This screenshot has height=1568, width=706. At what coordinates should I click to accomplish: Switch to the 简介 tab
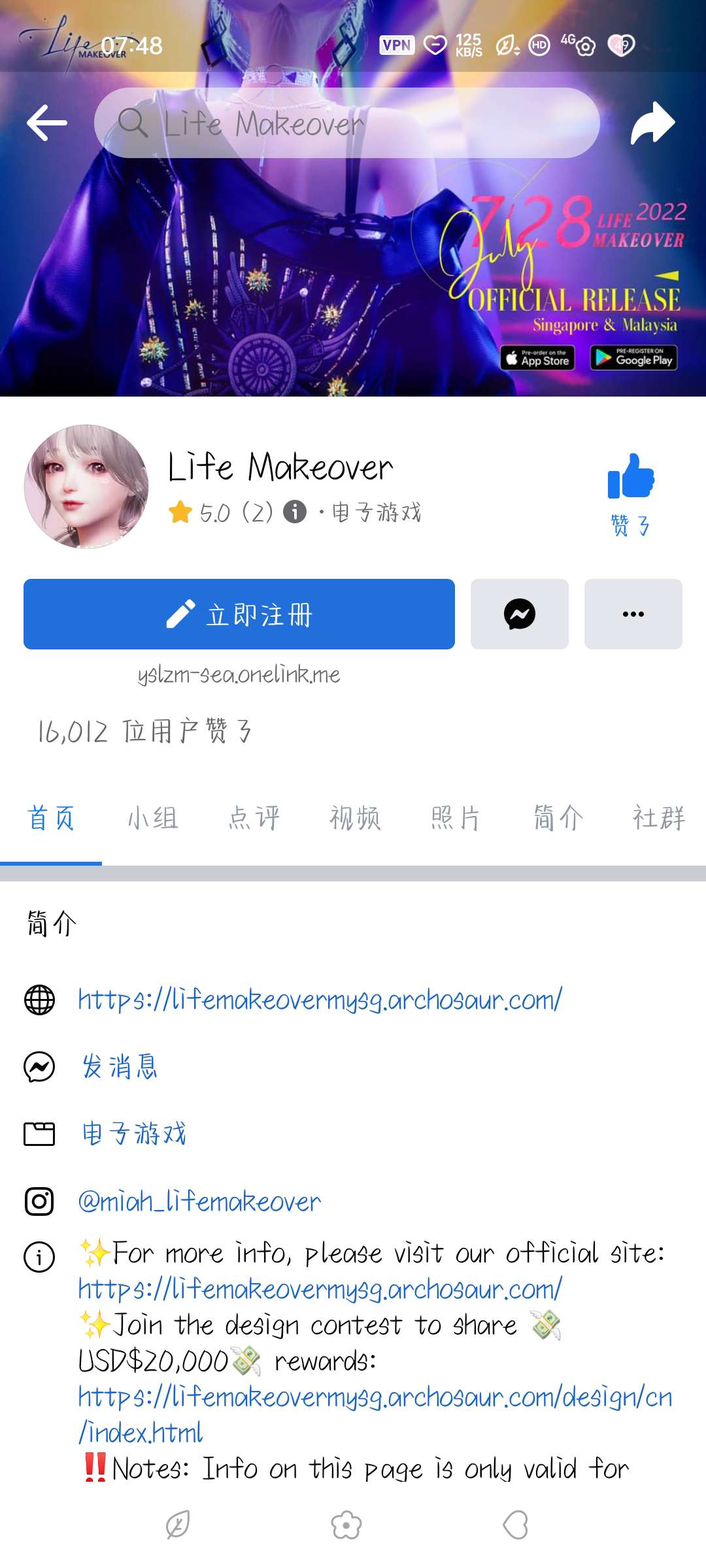pyautogui.click(x=558, y=817)
